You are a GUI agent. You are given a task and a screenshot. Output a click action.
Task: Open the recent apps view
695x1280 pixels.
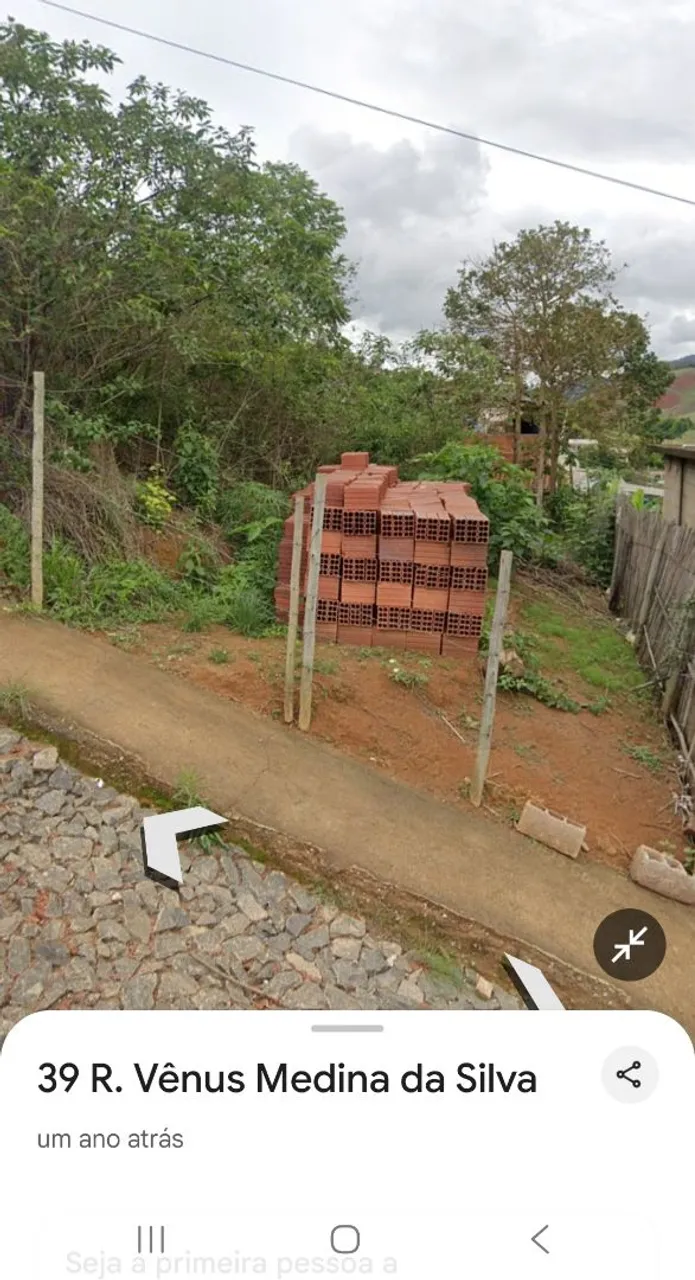pos(151,1239)
